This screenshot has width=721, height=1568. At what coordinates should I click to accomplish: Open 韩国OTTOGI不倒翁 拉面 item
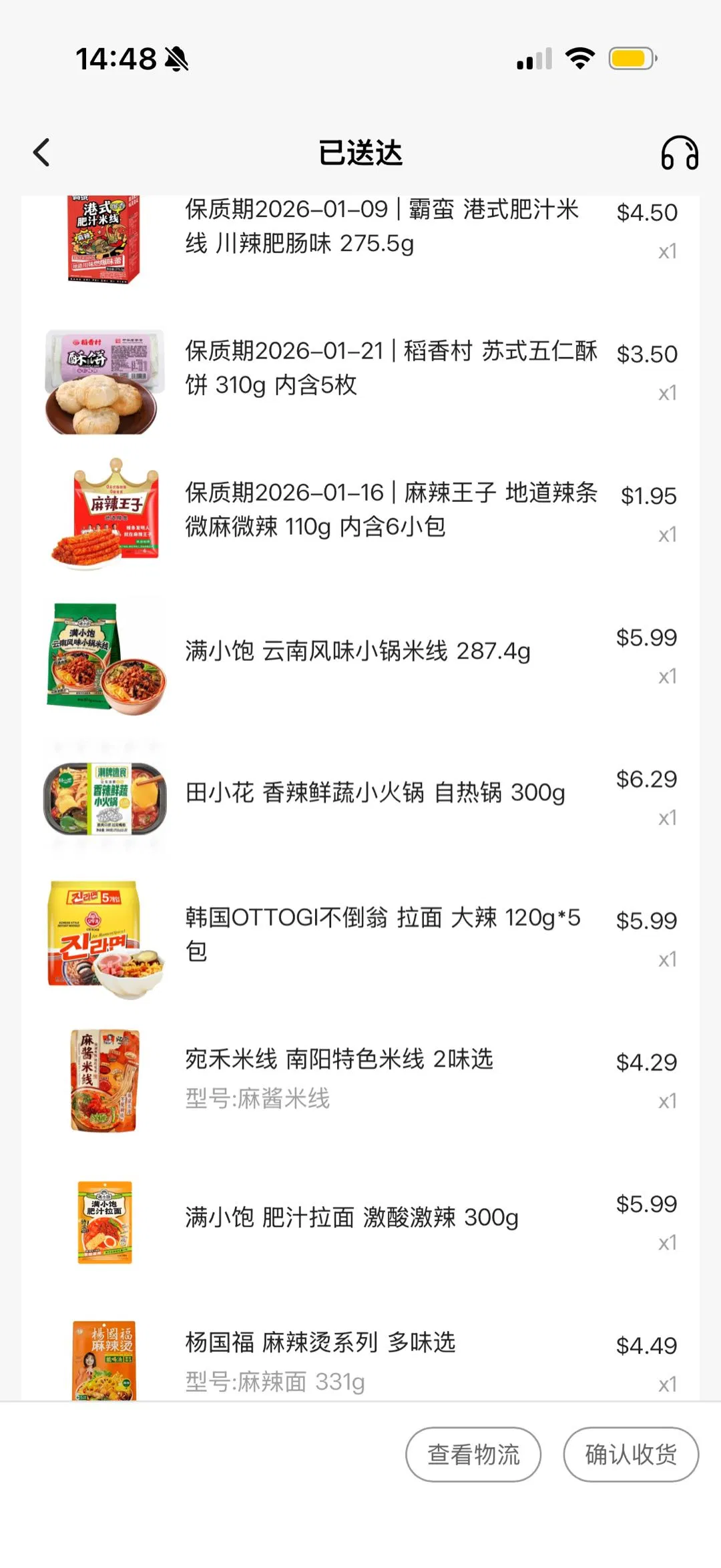coord(383,934)
